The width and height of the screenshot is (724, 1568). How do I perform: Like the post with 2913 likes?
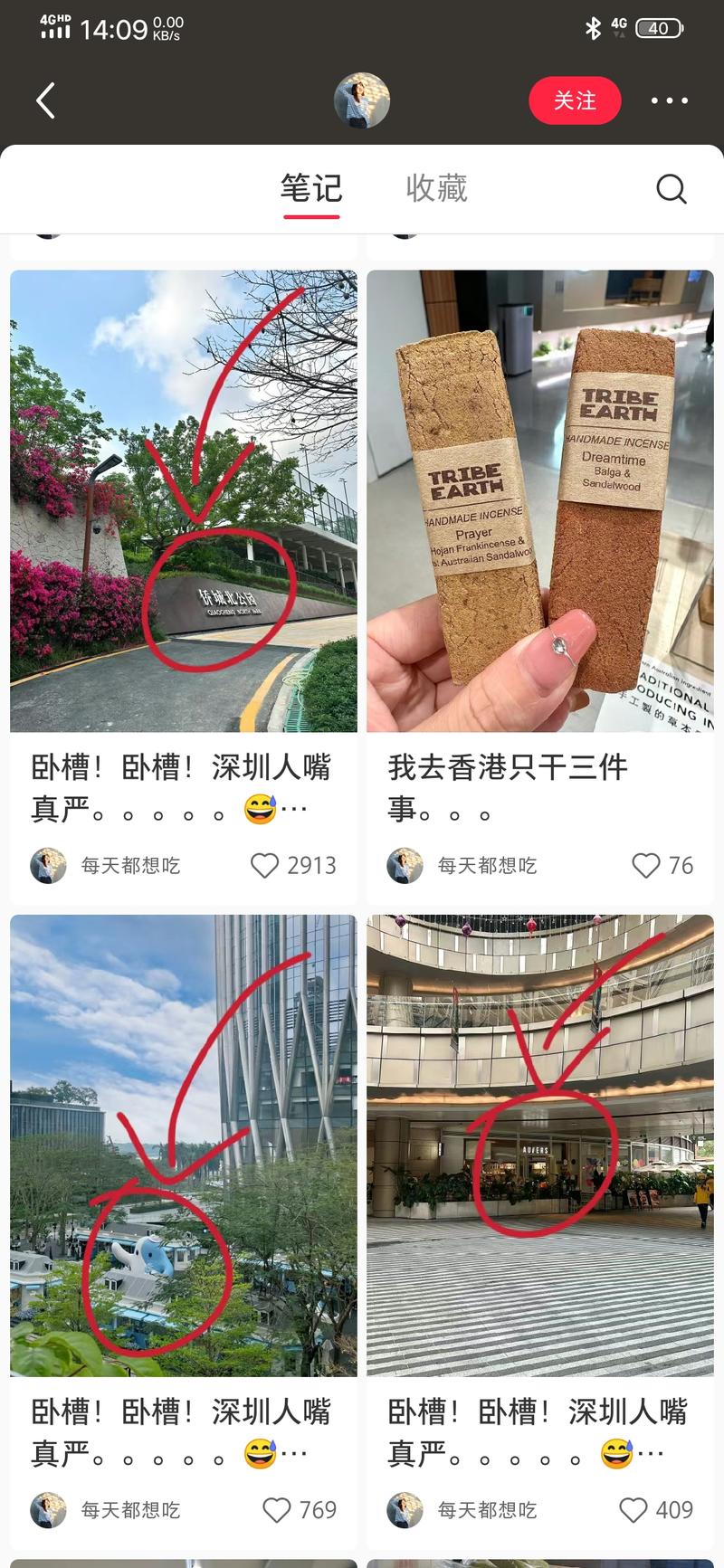point(263,866)
